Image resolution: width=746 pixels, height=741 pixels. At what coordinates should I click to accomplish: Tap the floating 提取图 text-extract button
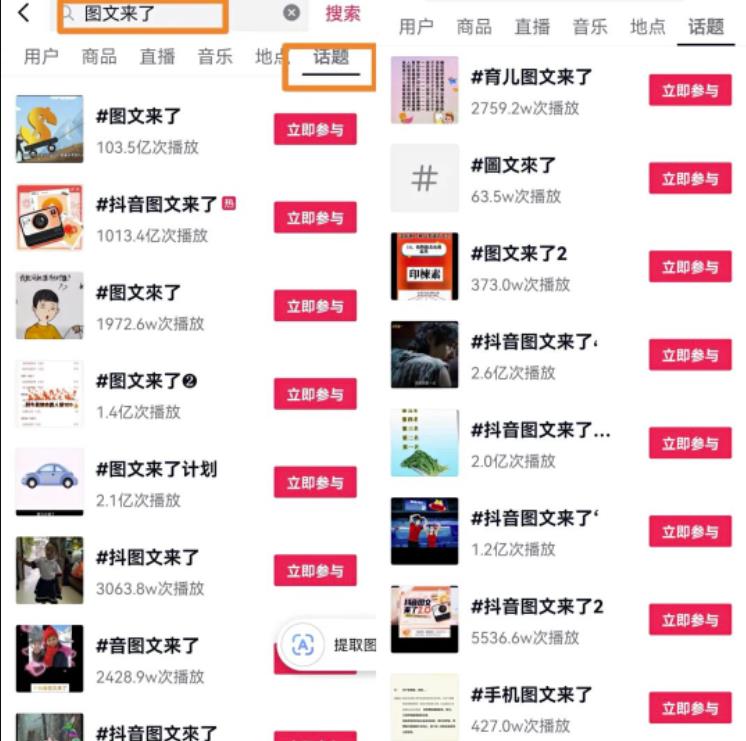tap(330, 645)
